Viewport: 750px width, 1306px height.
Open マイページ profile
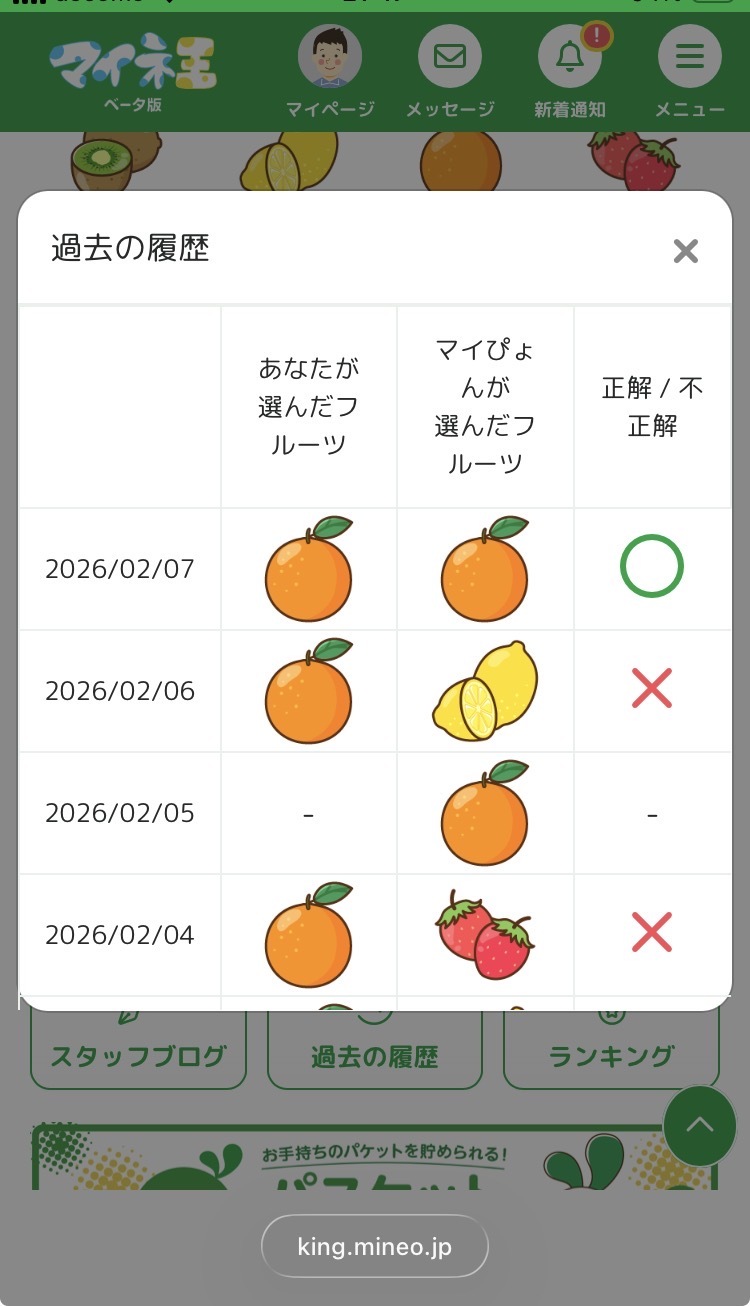pyautogui.click(x=329, y=60)
